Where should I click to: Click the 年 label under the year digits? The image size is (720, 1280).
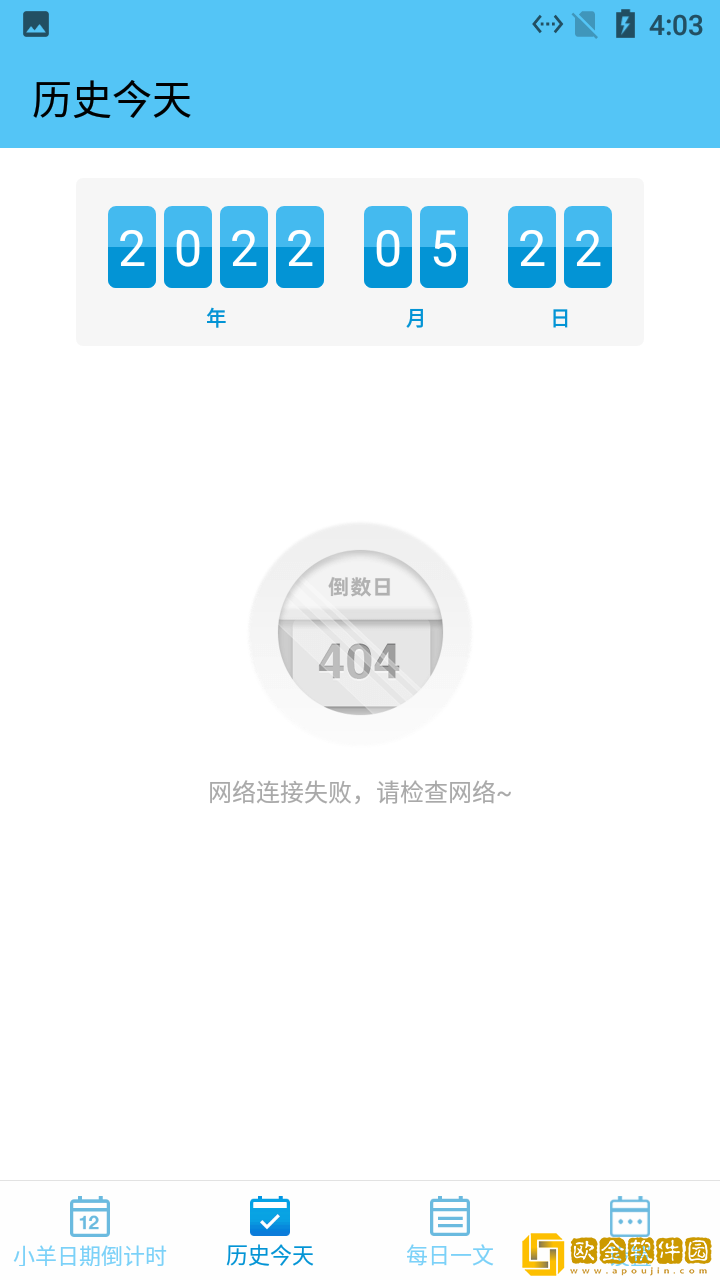click(216, 317)
